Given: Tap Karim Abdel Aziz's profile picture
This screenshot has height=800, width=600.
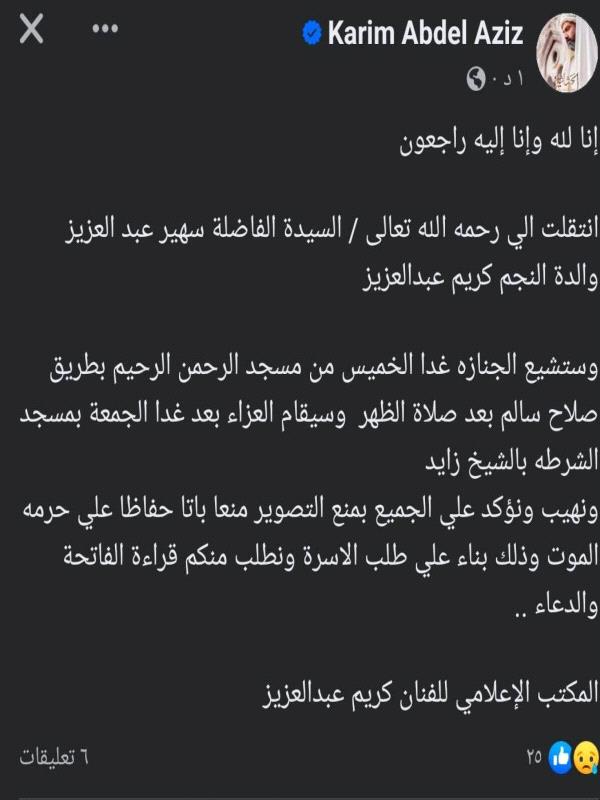Looking at the screenshot, I should coord(567,49).
